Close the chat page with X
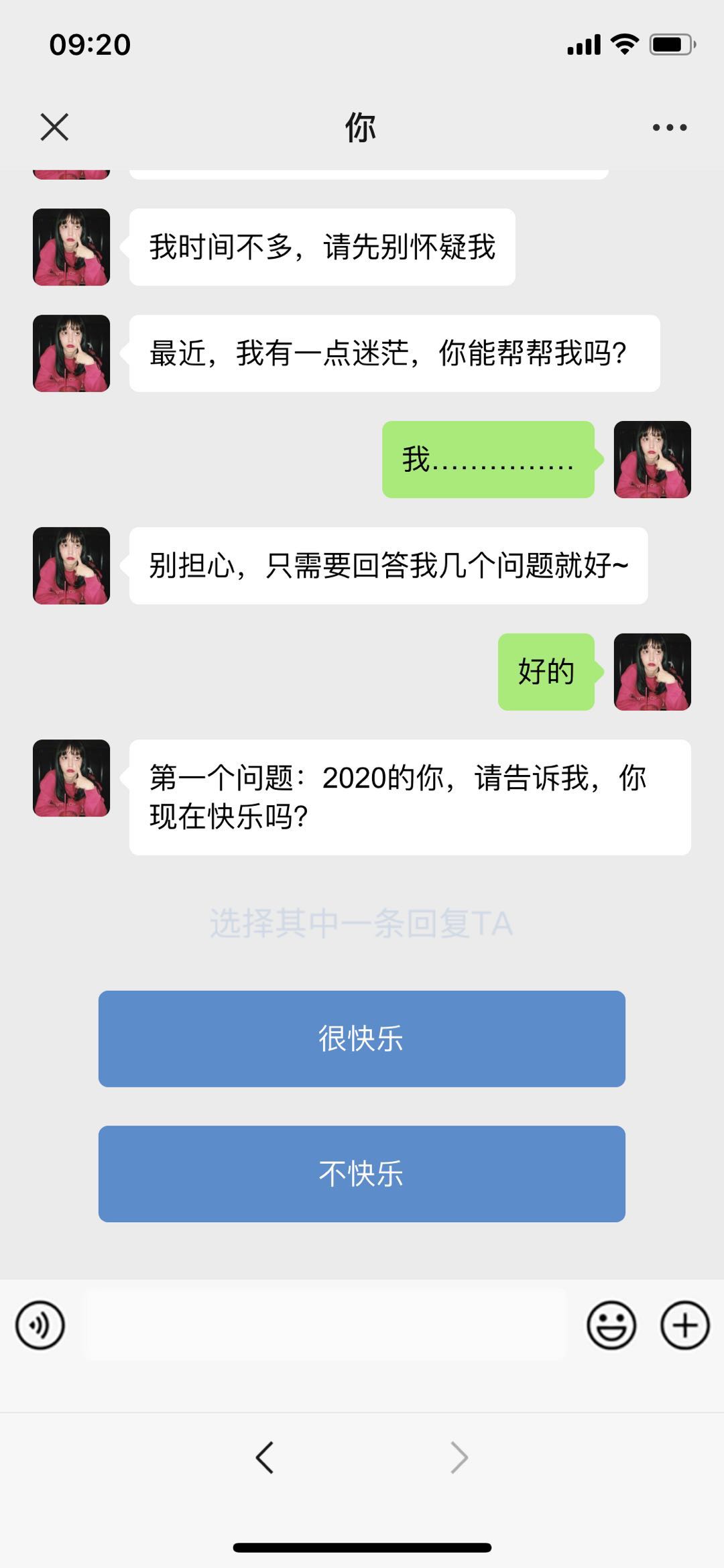This screenshot has width=724, height=1568. click(x=54, y=127)
